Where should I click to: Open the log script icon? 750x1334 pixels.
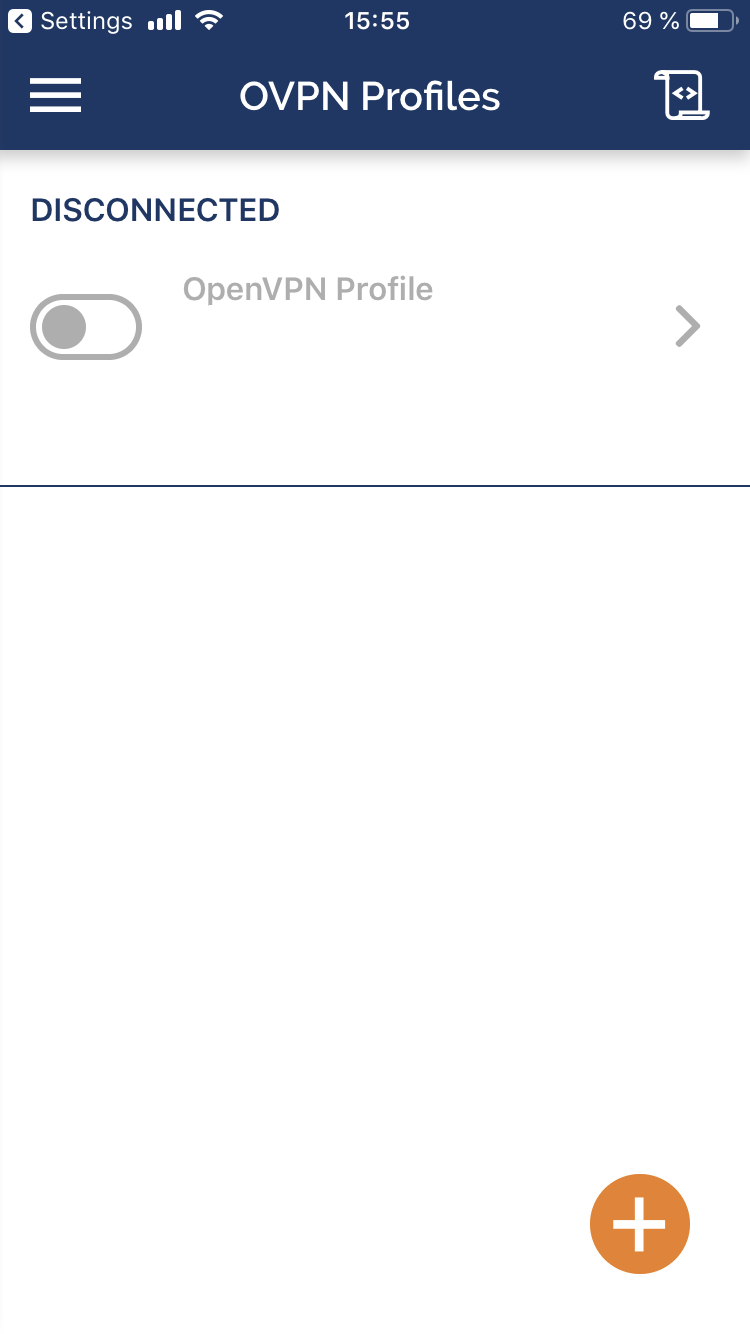pyautogui.click(x=684, y=96)
